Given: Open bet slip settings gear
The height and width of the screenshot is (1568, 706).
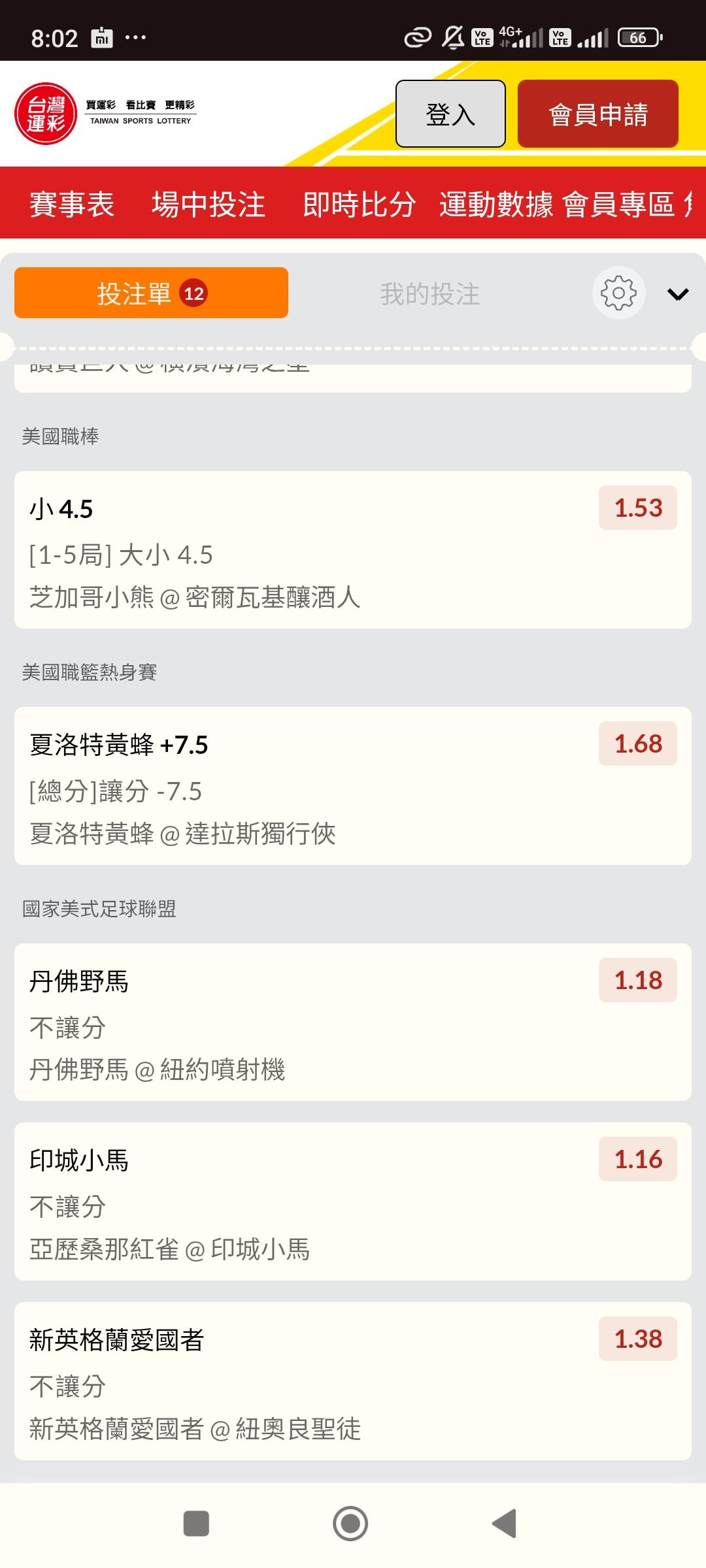Looking at the screenshot, I should (x=618, y=293).
